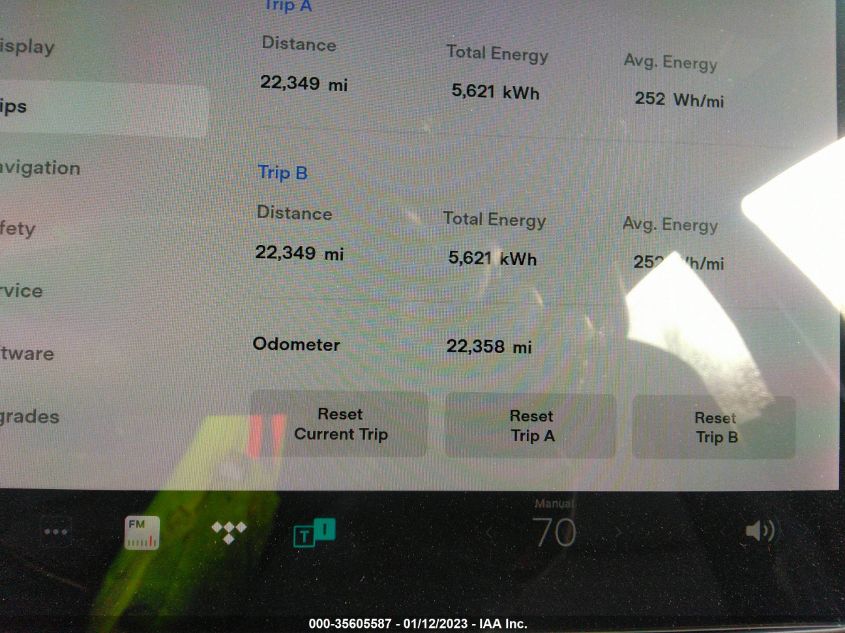
Task: Select the Service menu item
Action: click(22, 291)
